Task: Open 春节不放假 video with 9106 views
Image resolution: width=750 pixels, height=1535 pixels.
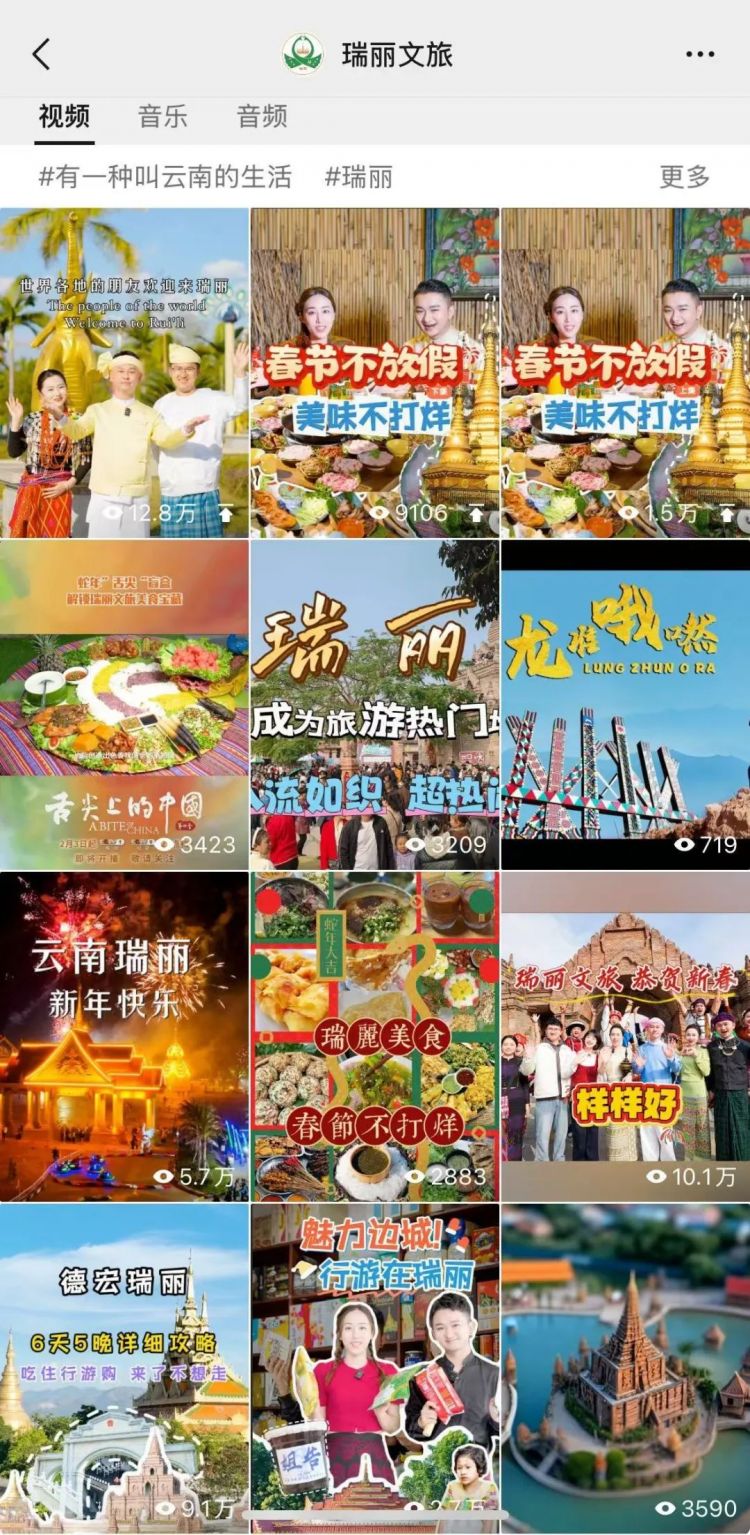Action: pyautogui.click(x=375, y=373)
